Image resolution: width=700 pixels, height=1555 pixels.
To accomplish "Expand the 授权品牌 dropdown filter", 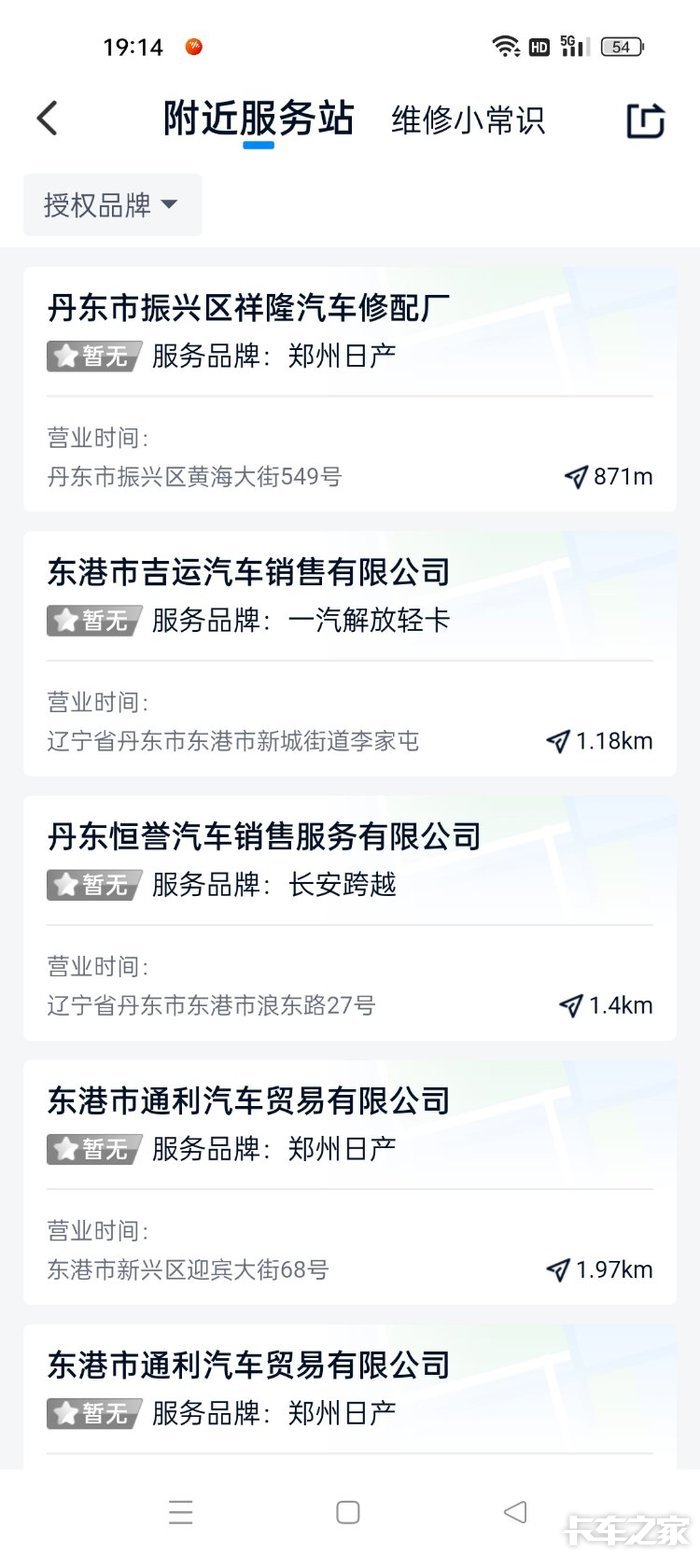I will (112, 205).
